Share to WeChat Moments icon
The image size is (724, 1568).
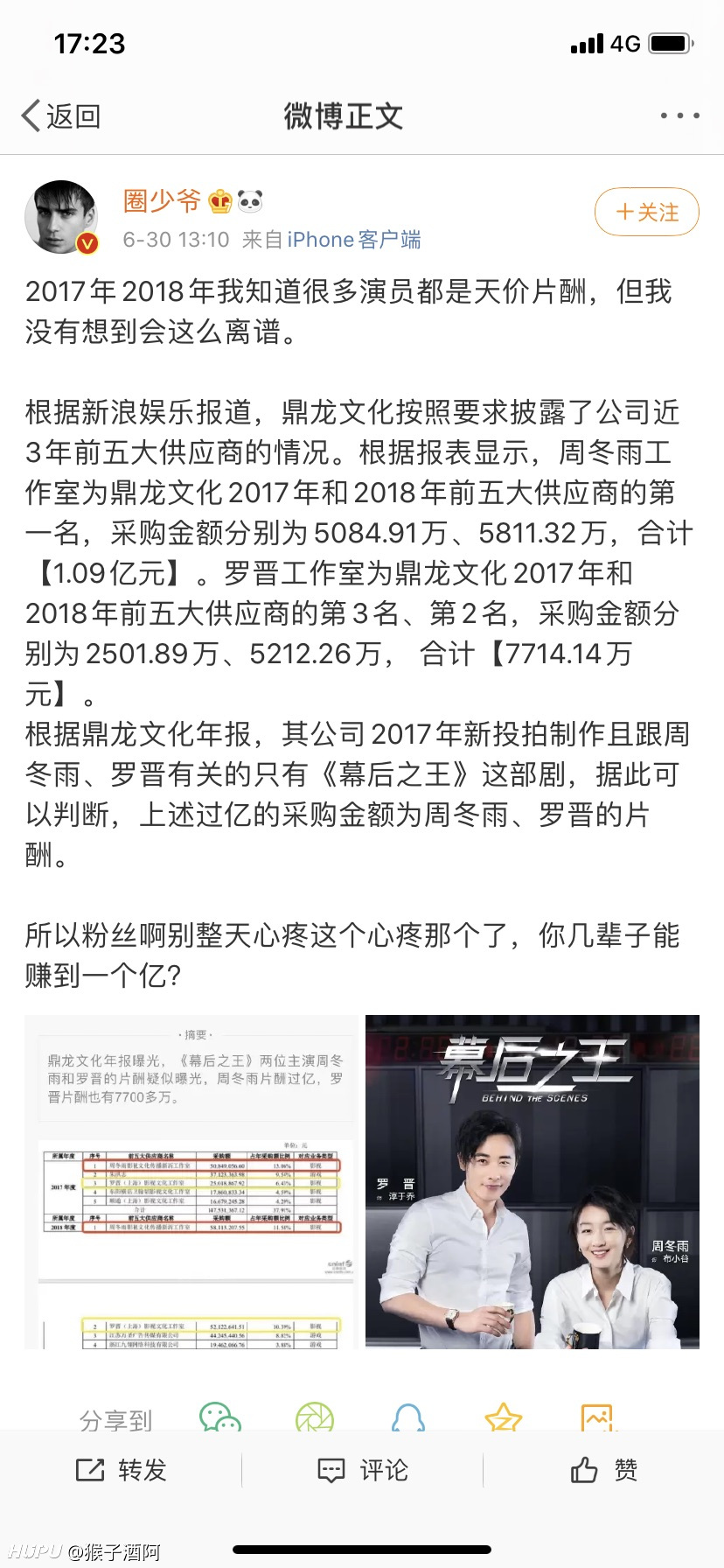(x=315, y=1417)
